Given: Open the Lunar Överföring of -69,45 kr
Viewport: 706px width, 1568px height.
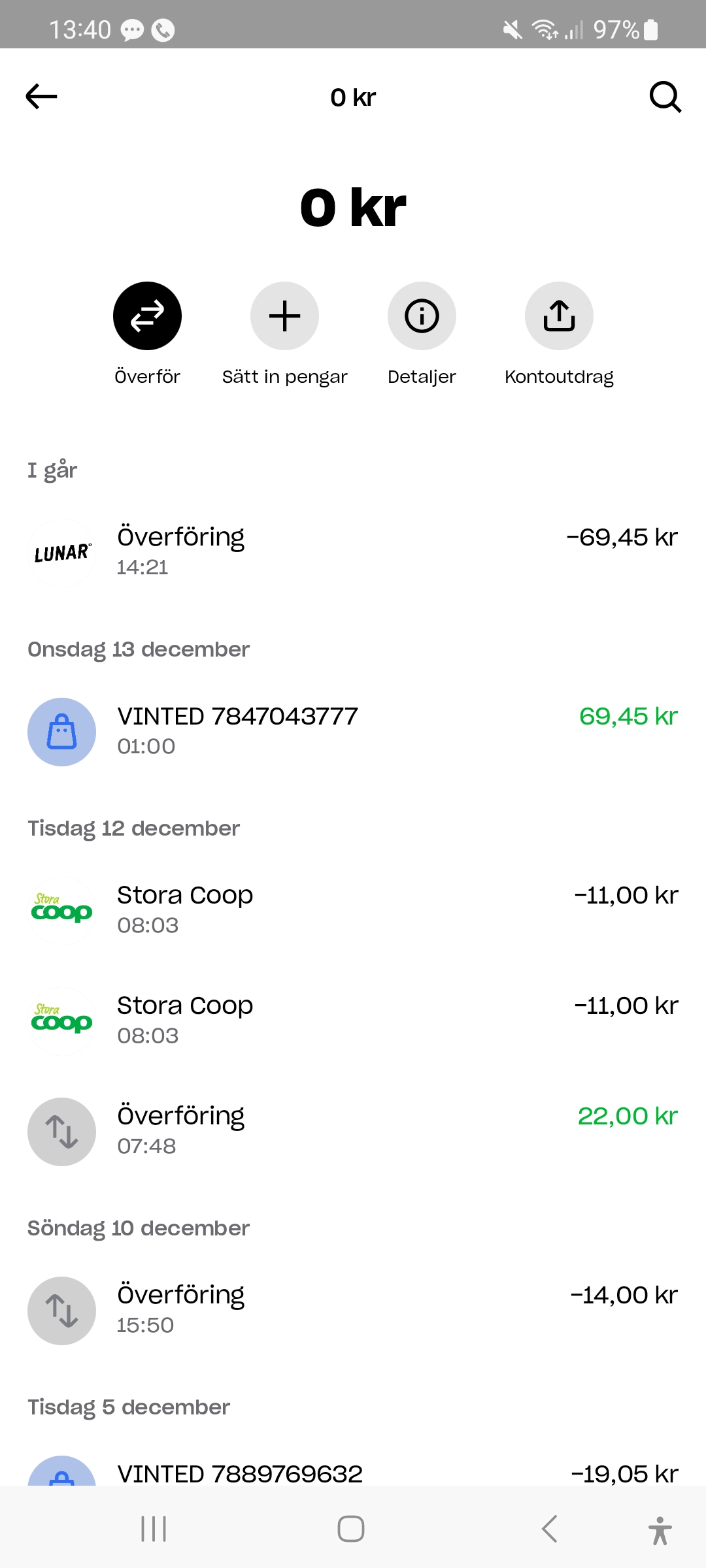Looking at the screenshot, I should [x=353, y=552].
